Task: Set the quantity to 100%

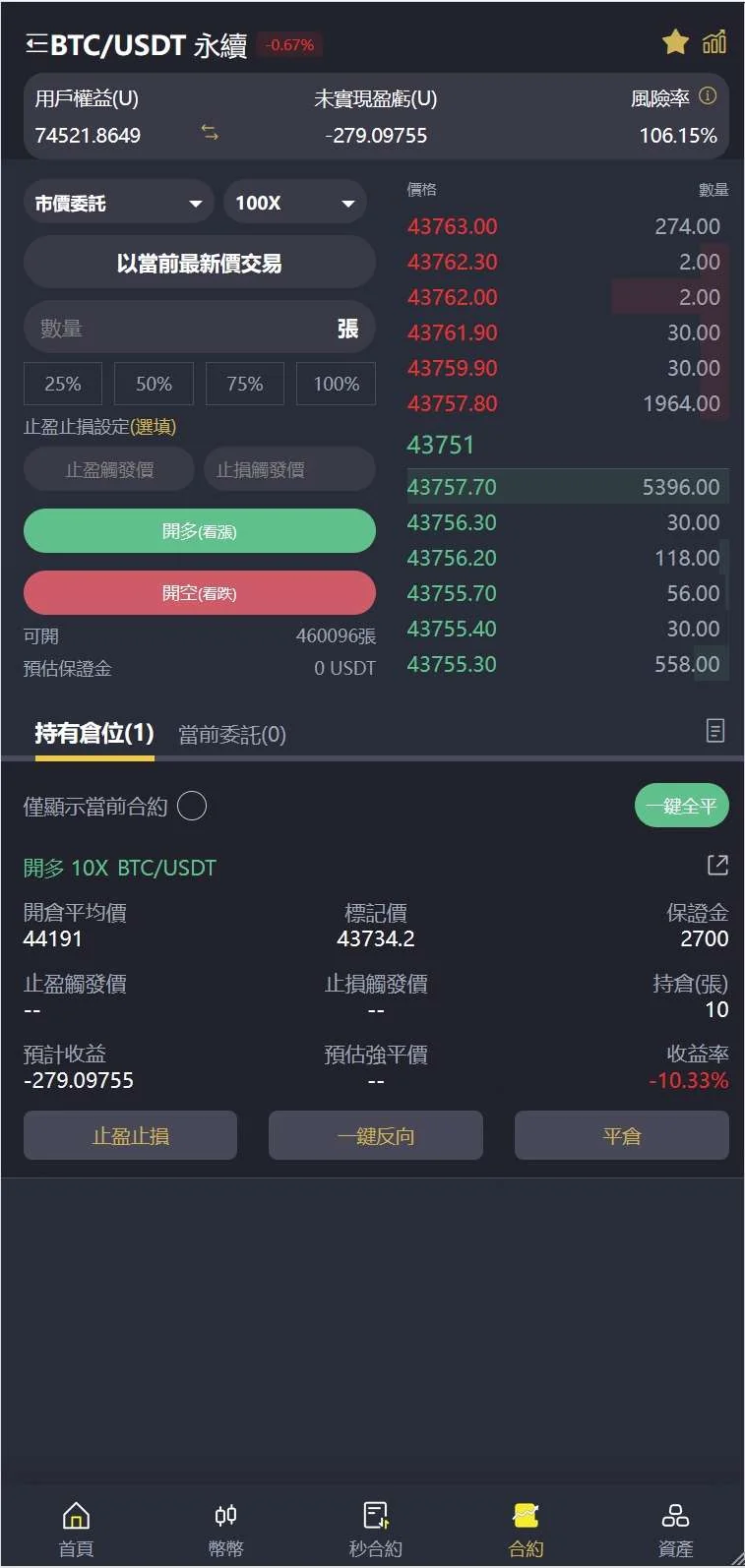Action: pyautogui.click(x=336, y=384)
